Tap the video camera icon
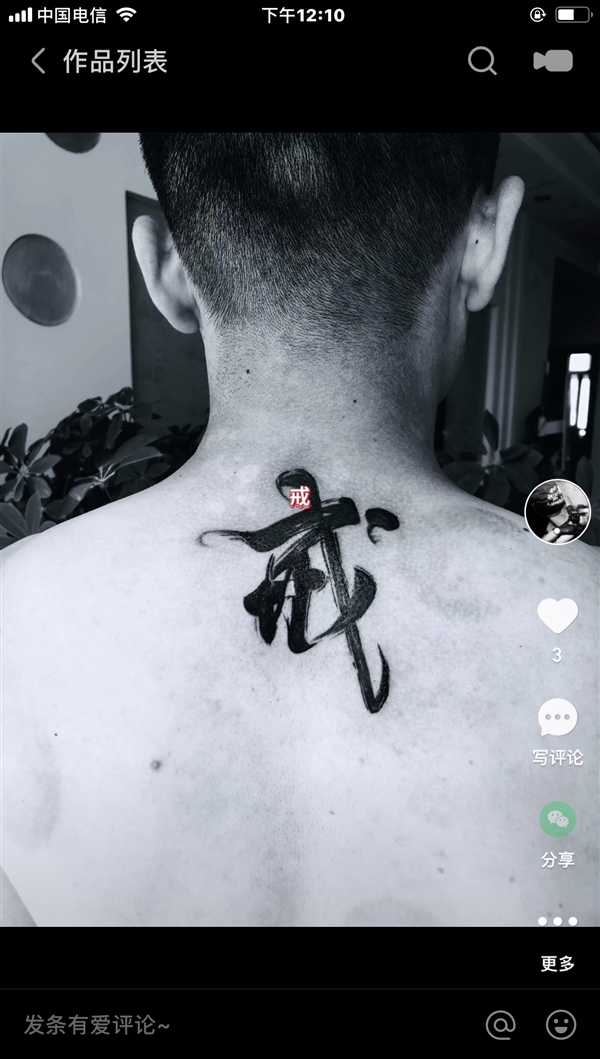The width and height of the screenshot is (600, 1059). pyautogui.click(x=553, y=61)
